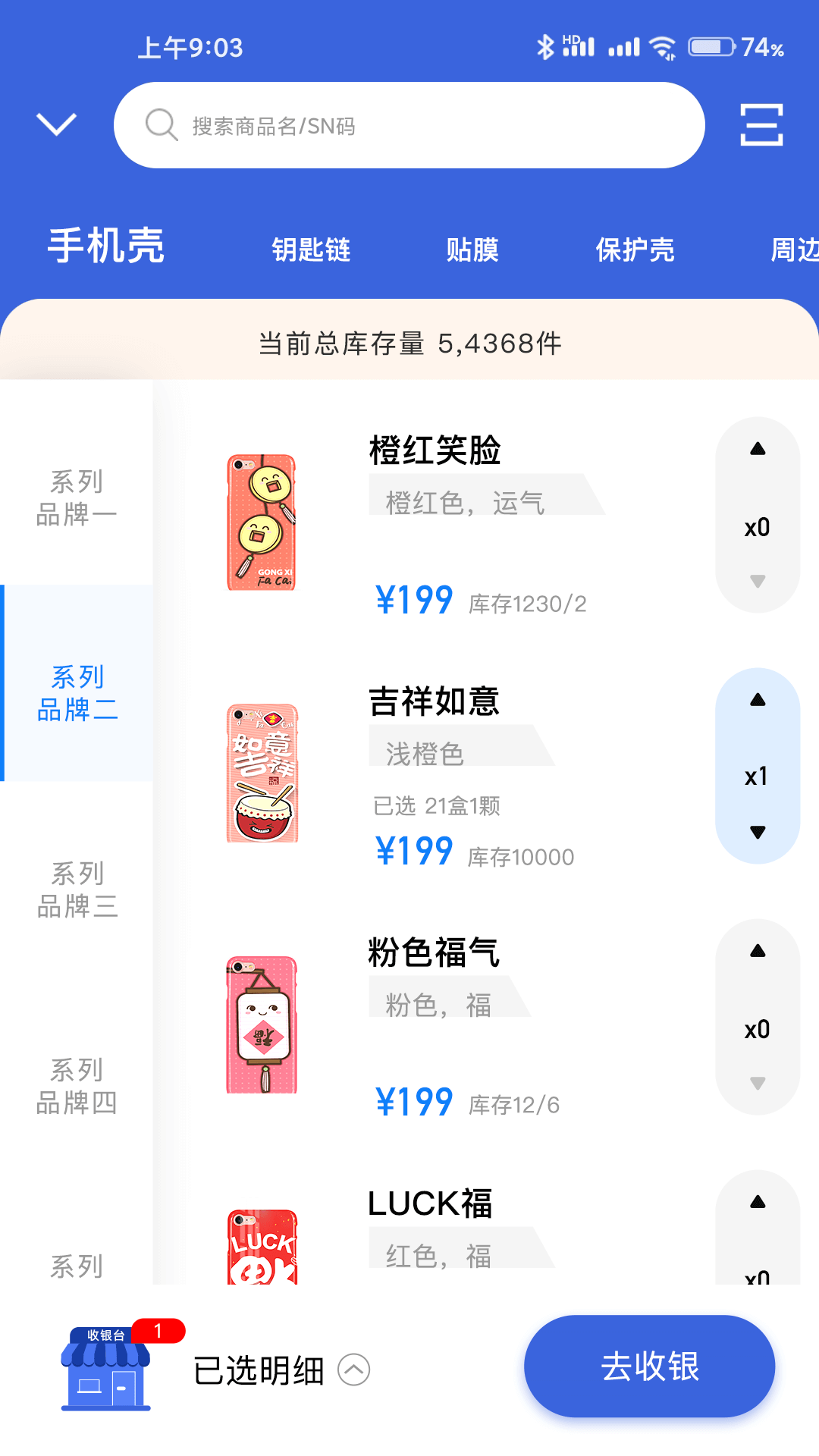819x1456 pixels.
Task: Select 系列品牌四 in the sidebar
Action: tap(77, 1086)
